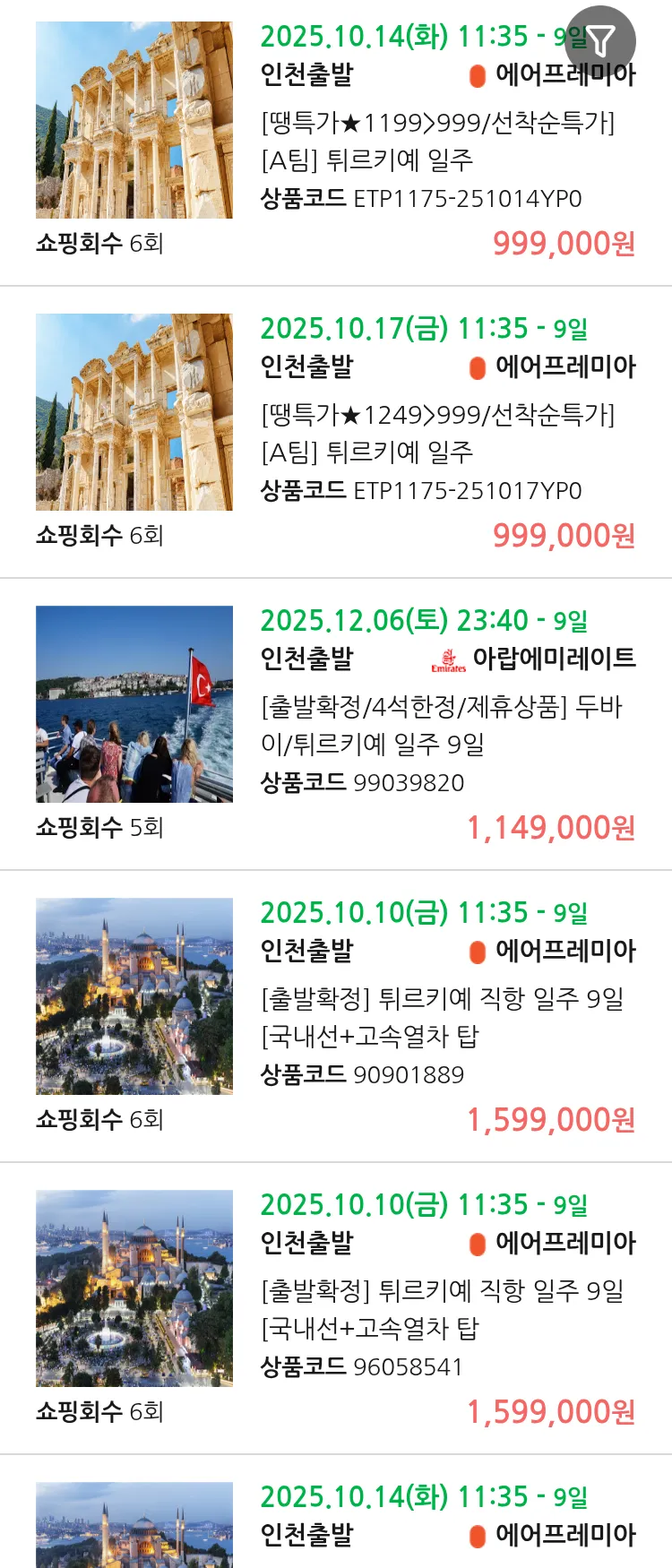The image size is (672, 1568).
Task: Open the tour with product code 96058541
Action: 439,1309
